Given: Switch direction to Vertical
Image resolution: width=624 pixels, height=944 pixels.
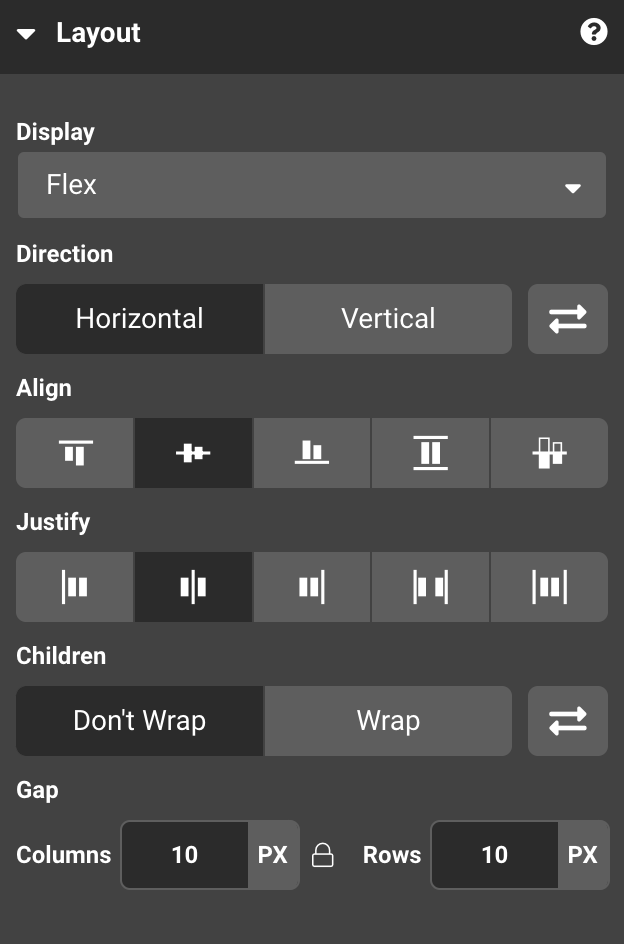Looking at the screenshot, I should point(388,319).
